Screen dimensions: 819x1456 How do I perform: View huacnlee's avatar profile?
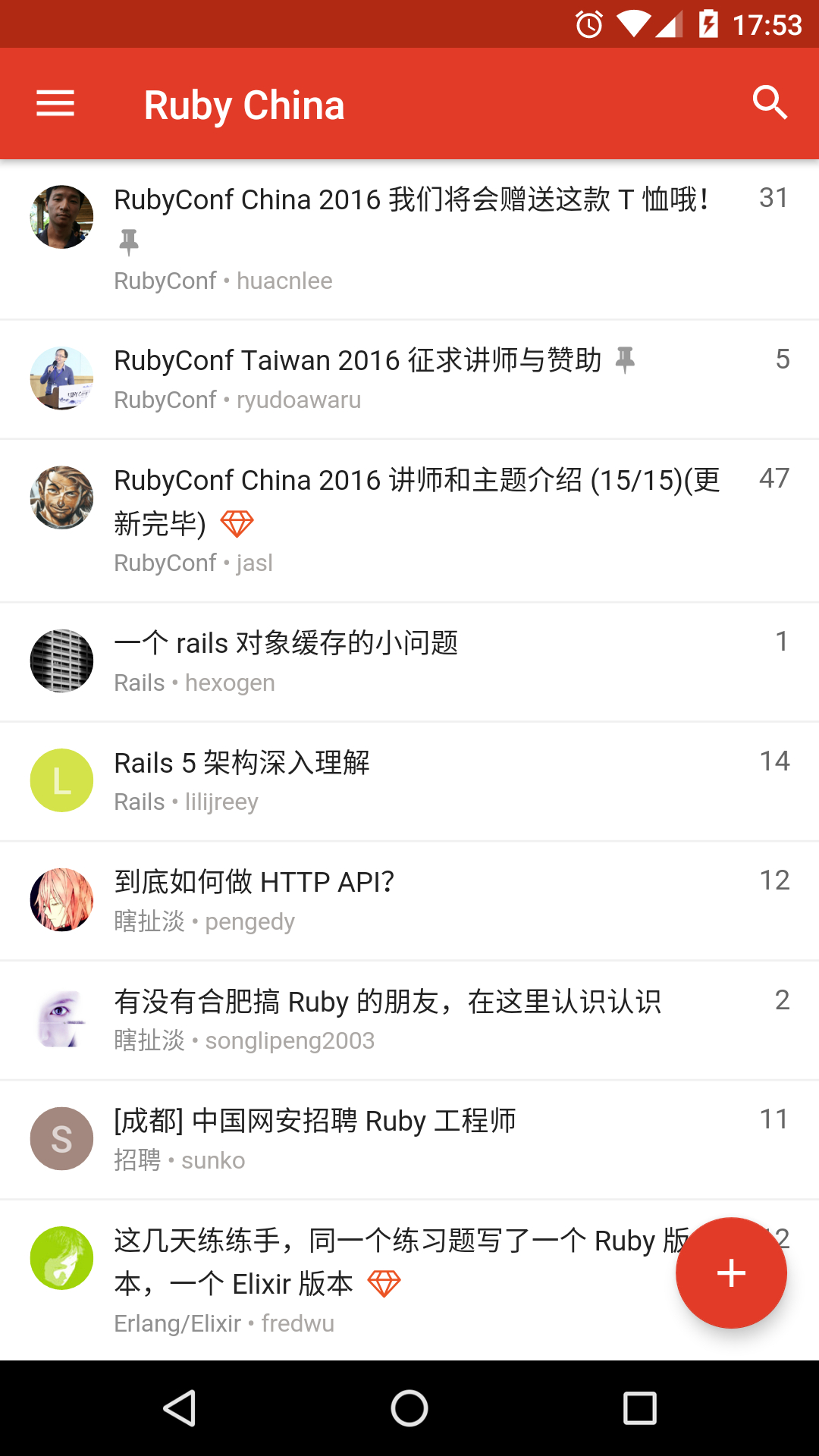click(x=61, y=217)
